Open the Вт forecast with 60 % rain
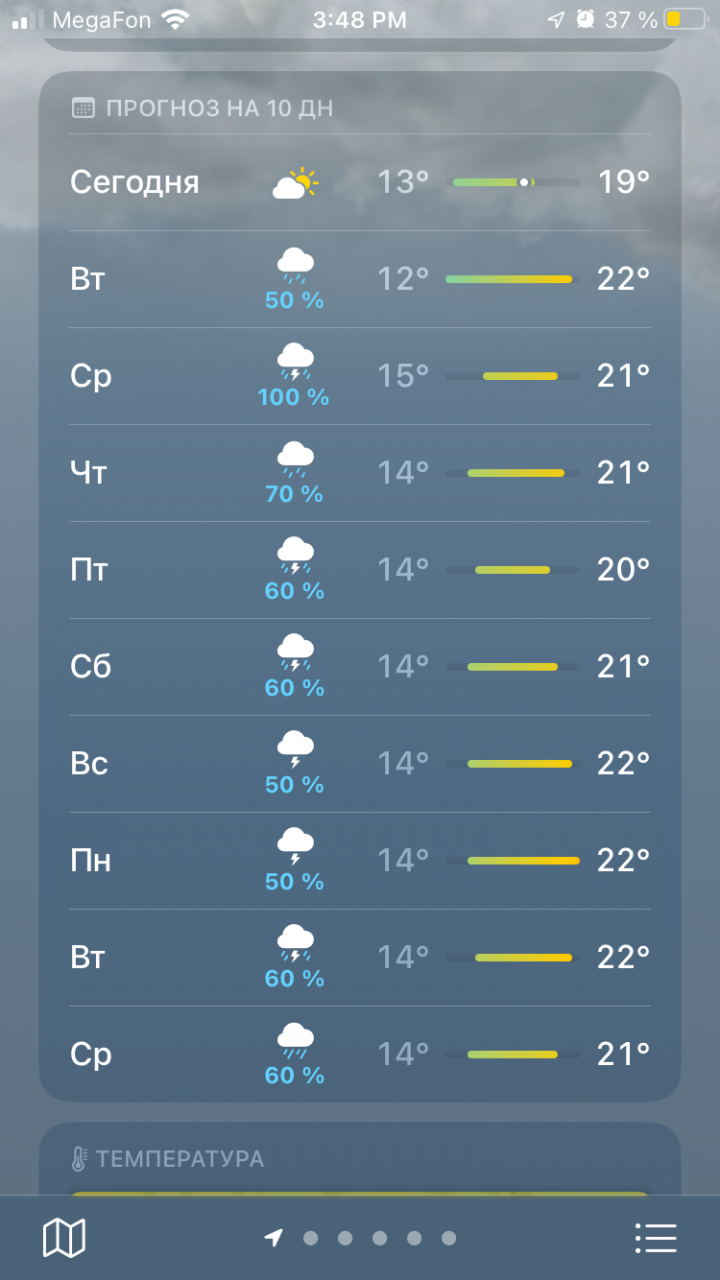 360,958
